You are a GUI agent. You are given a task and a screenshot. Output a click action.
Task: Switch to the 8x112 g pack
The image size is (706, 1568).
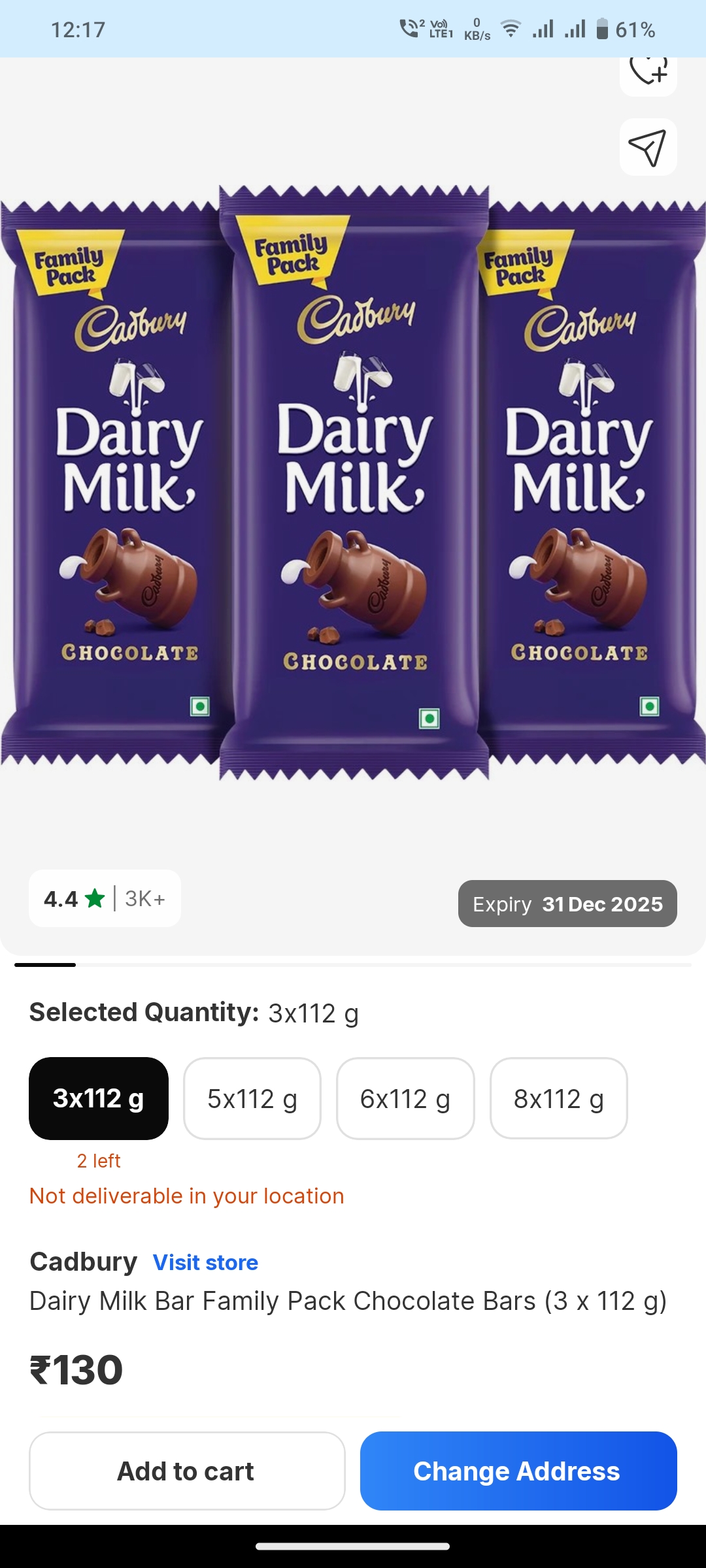[558, 1098]
